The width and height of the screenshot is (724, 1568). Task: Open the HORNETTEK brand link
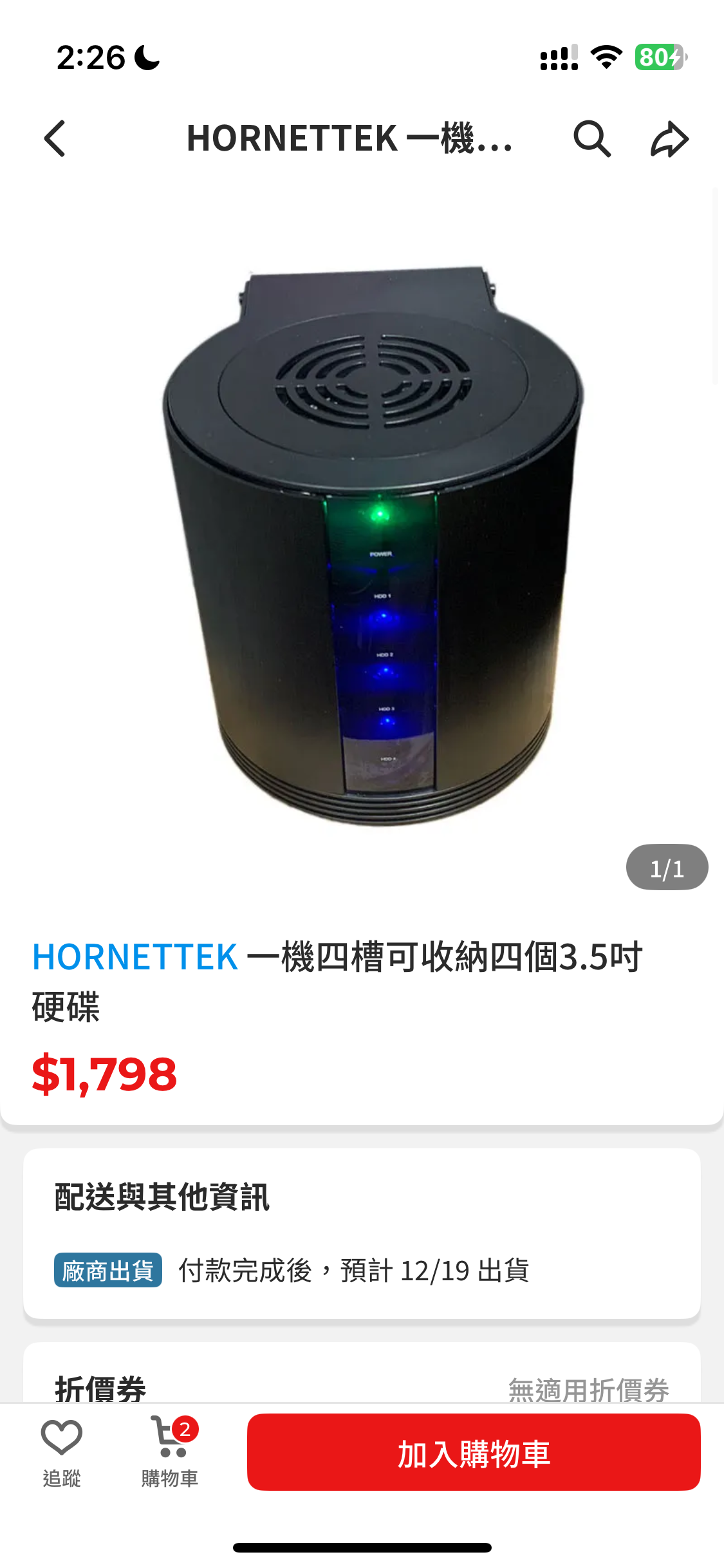pos(135,957)
